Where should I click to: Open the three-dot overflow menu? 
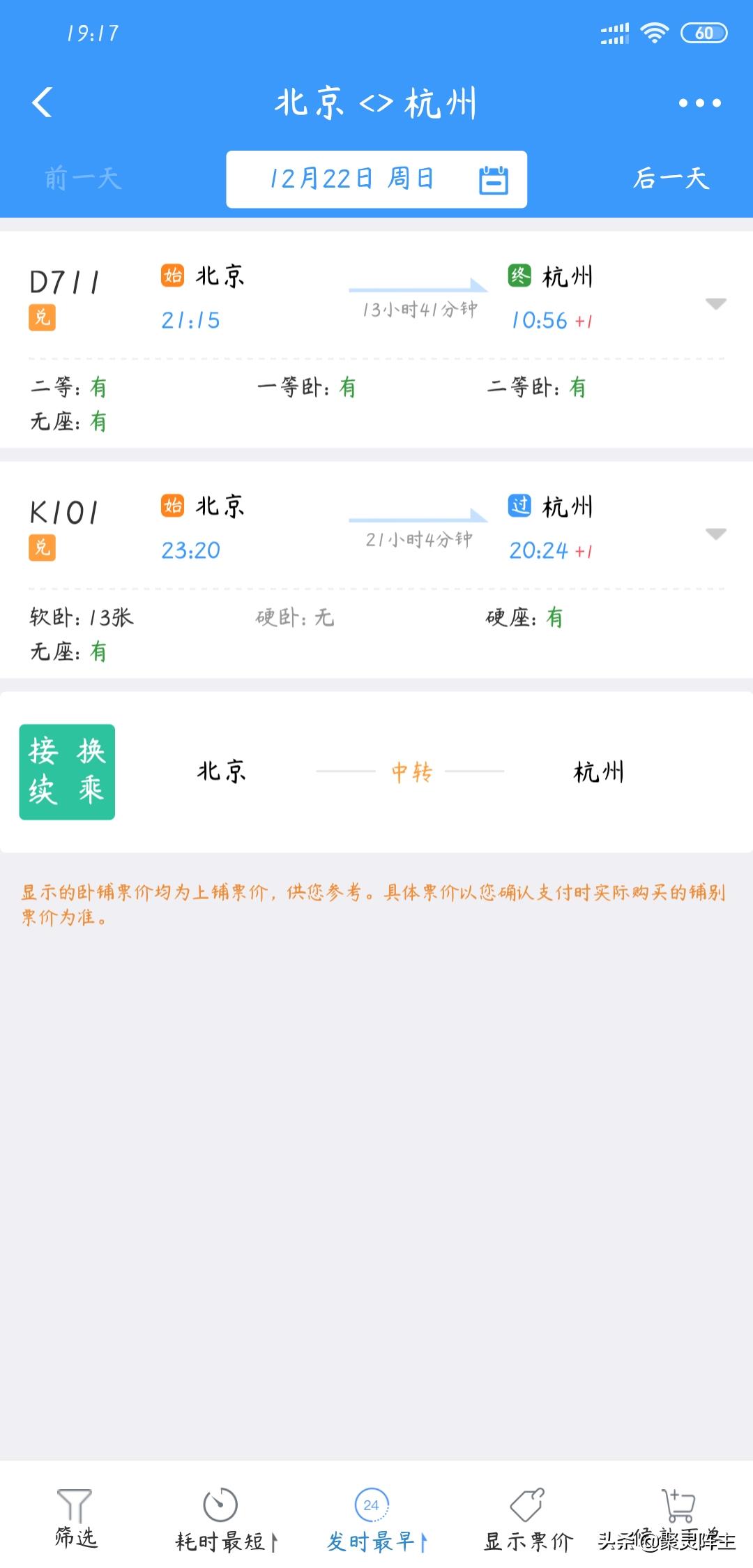click(699, 103)
